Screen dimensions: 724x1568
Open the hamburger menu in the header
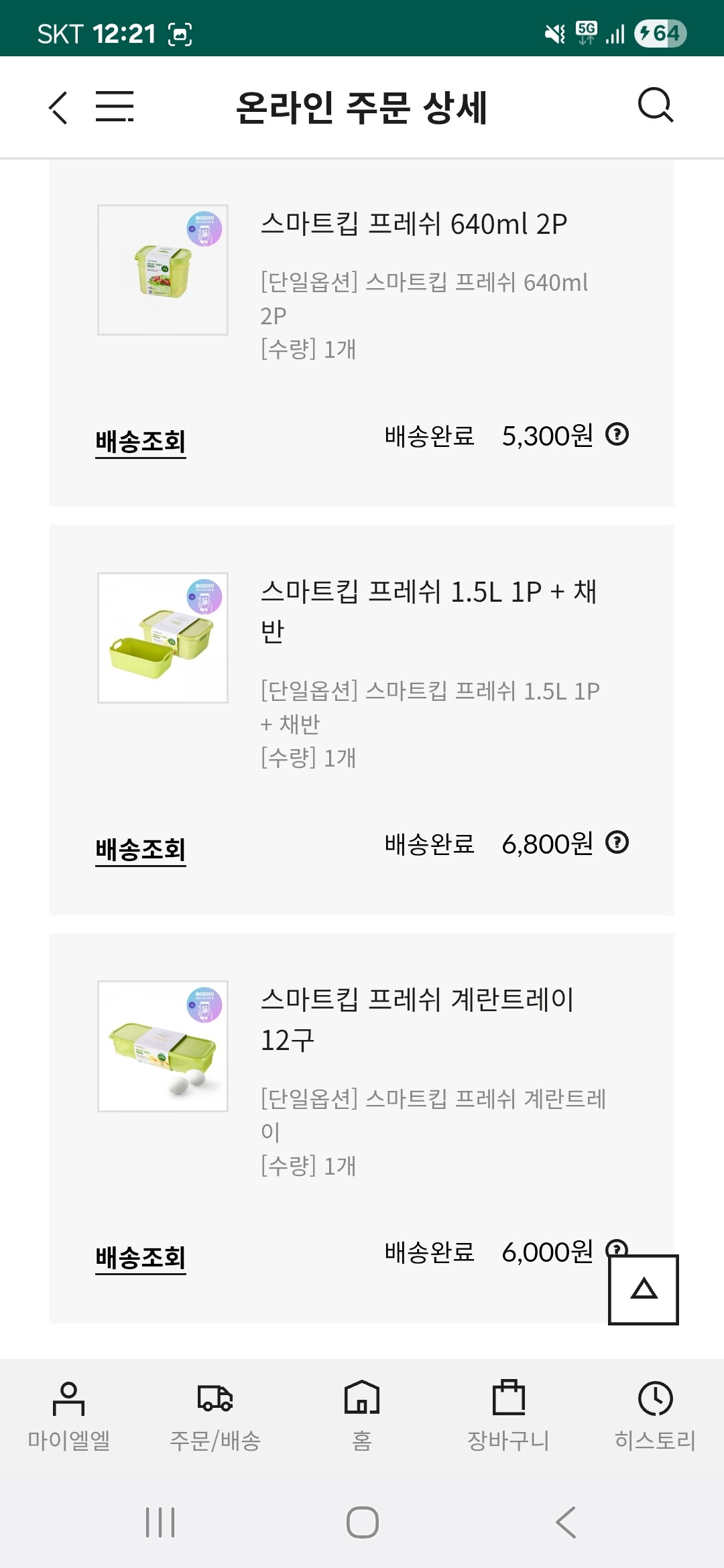[115, 107]
